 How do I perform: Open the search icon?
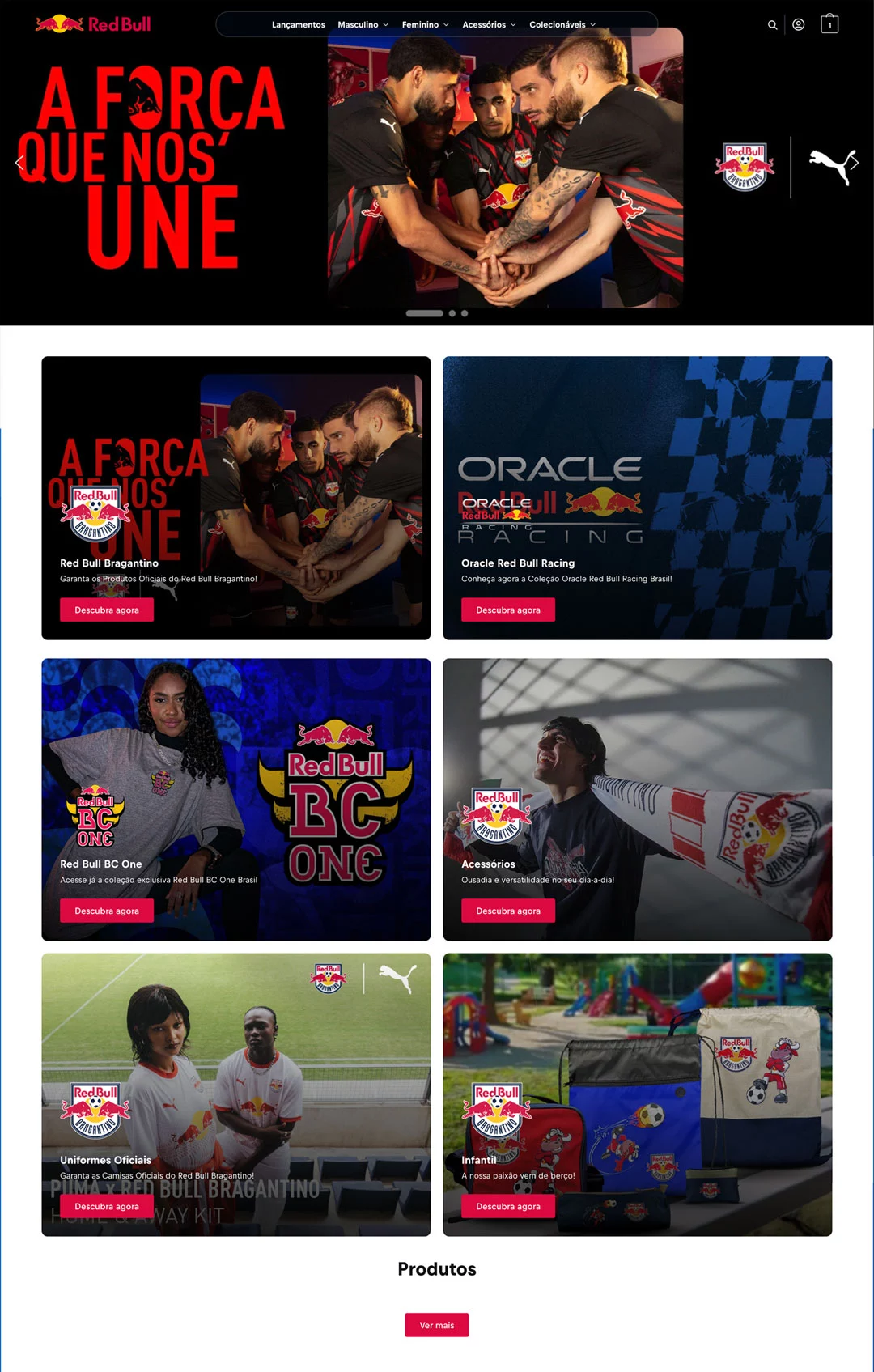[x=772, y=25]
